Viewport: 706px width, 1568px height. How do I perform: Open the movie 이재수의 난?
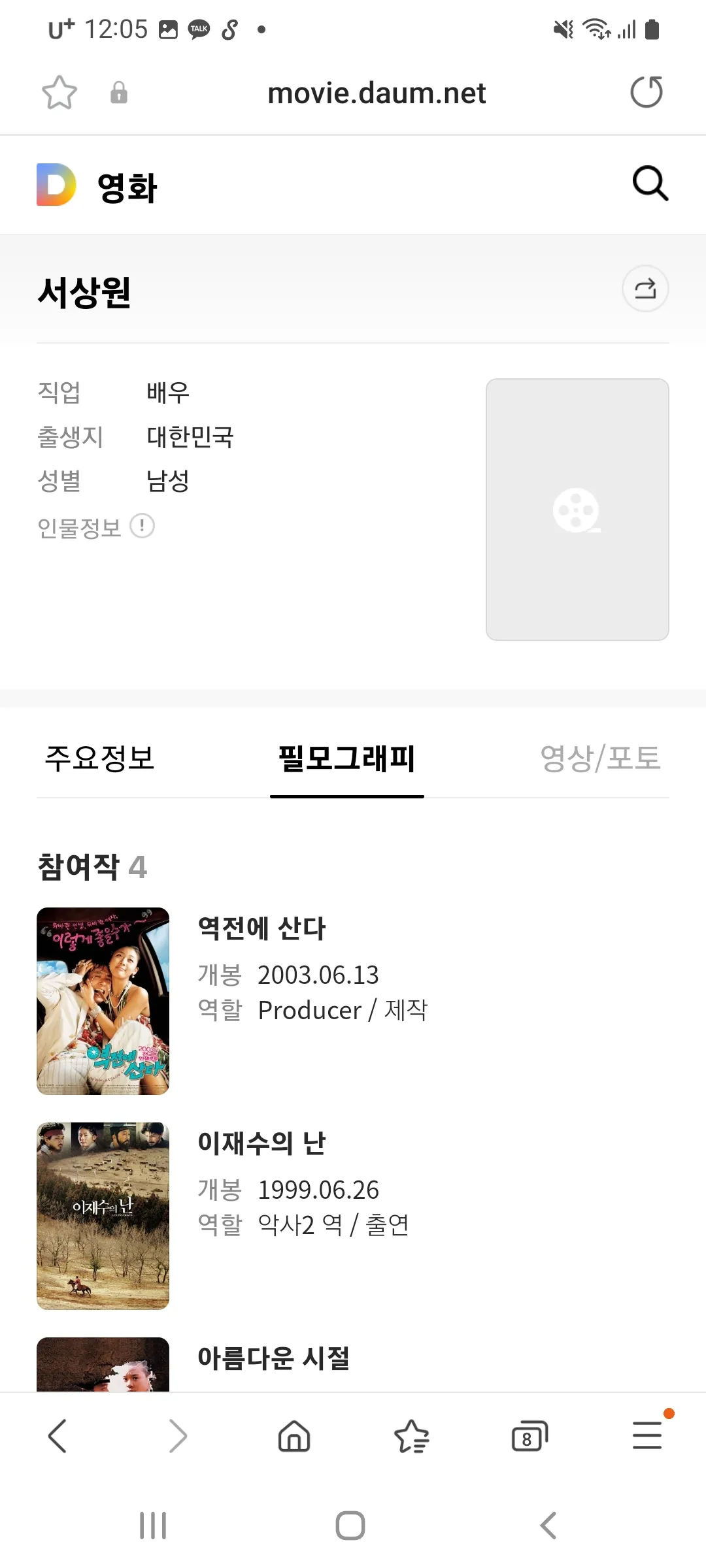click(261, 1142)
